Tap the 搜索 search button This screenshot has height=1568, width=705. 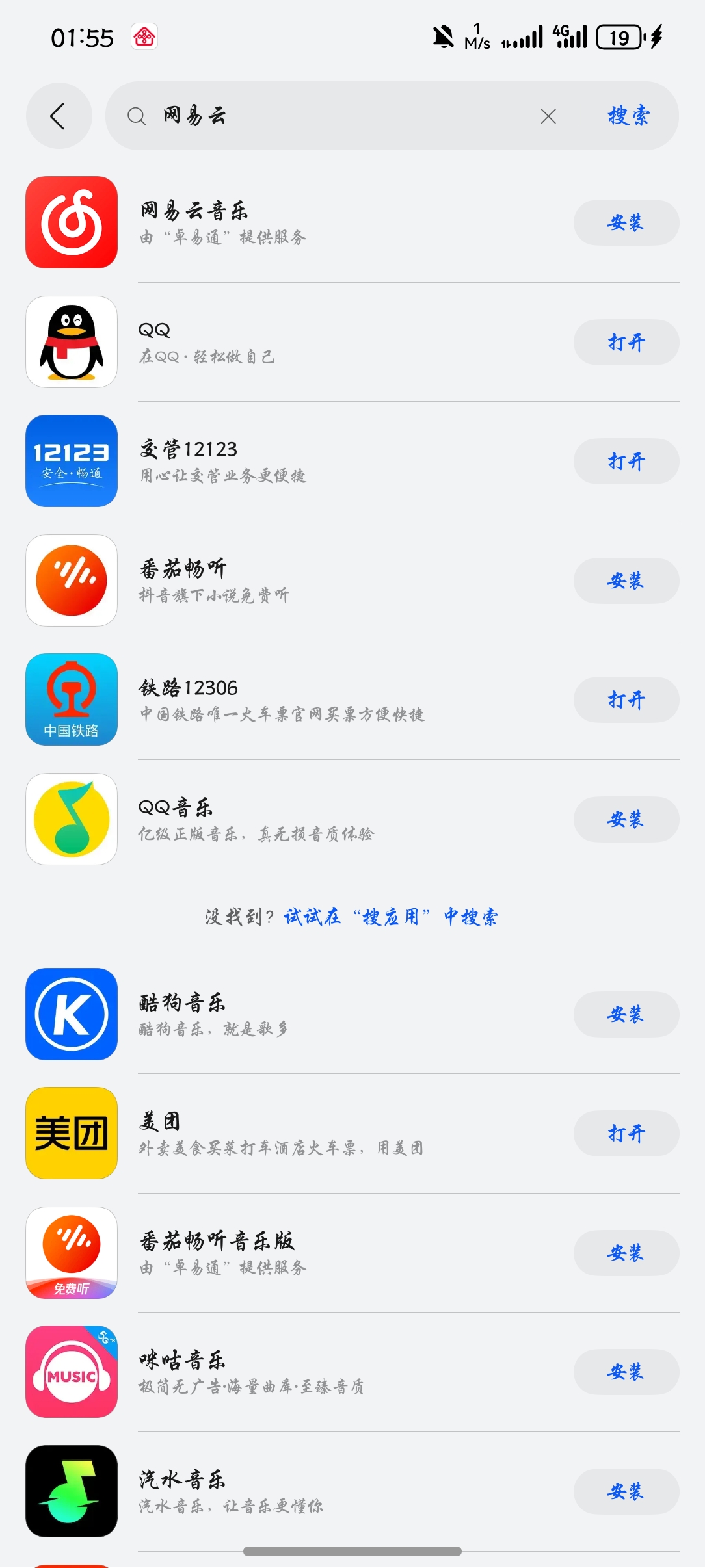(628, 116)
